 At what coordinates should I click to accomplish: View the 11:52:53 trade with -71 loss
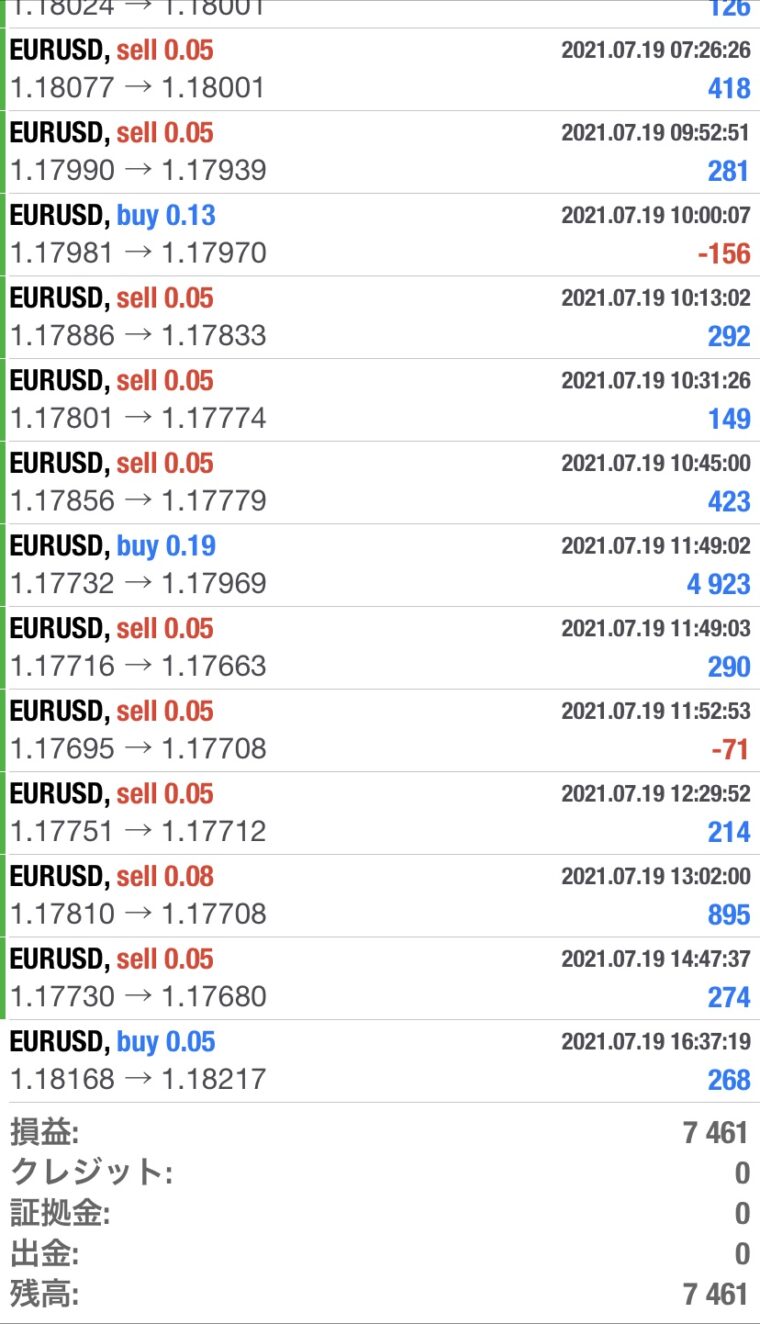pos(380,731)
